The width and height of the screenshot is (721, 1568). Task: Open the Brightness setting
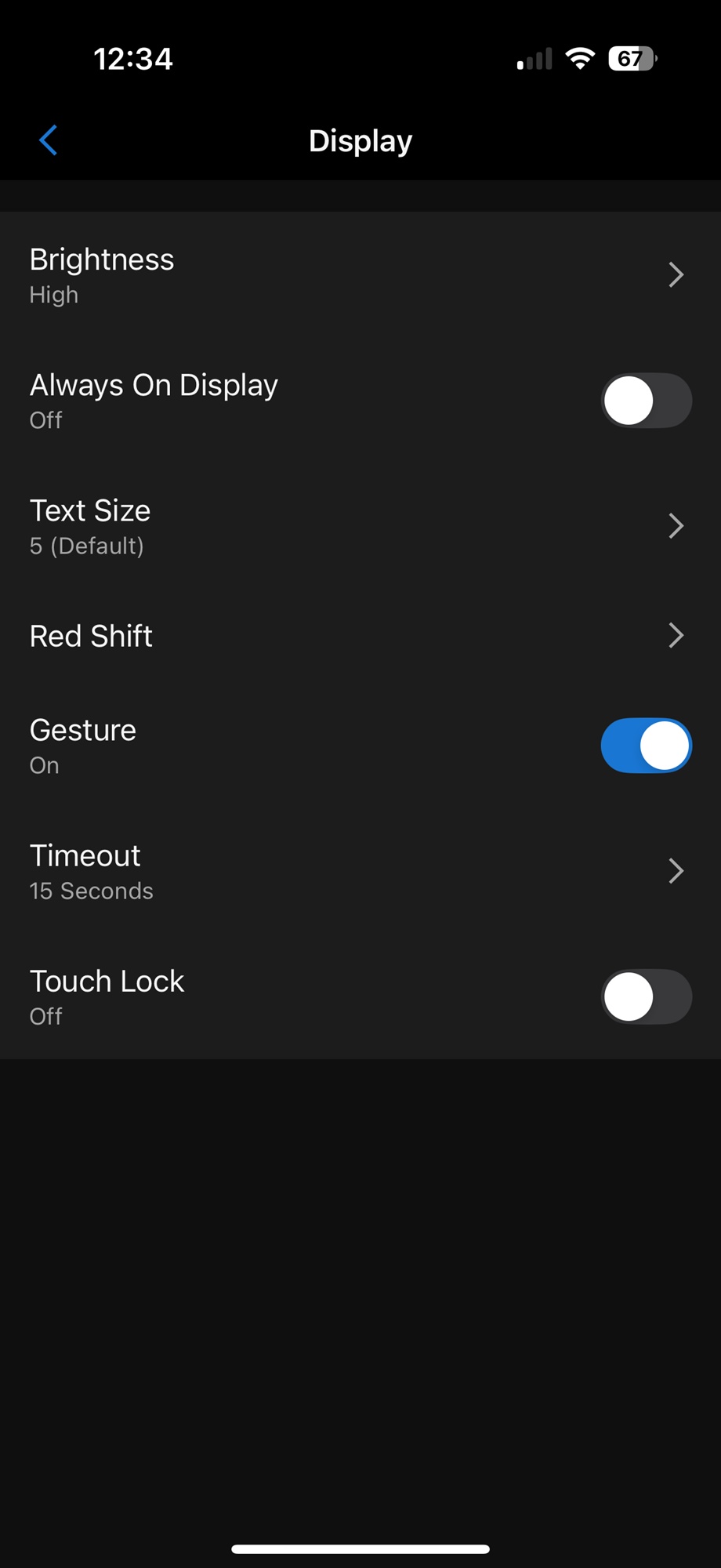(360, 275)
